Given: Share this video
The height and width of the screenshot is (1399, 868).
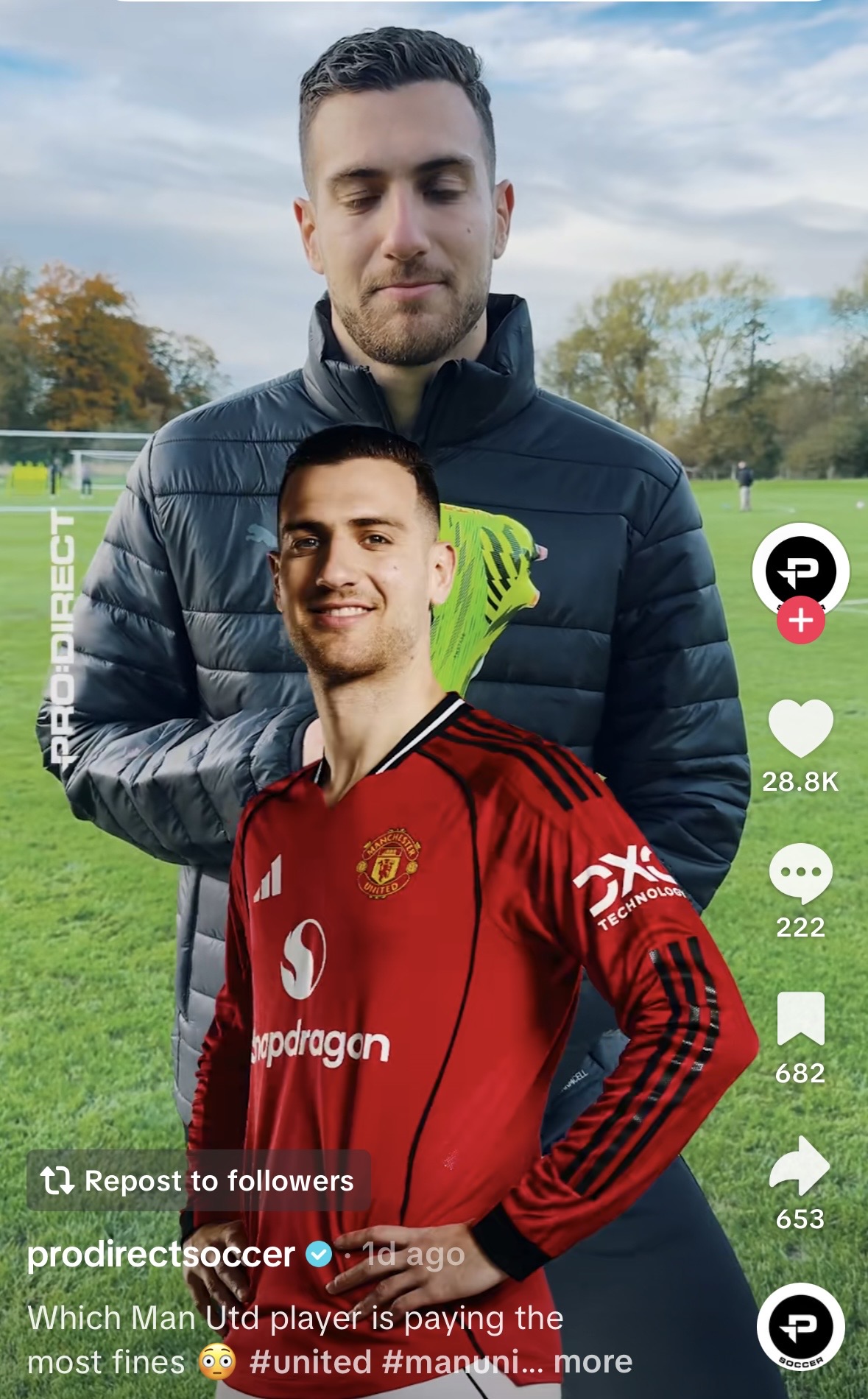Looking at the screenshot, I should [800, 1166].
